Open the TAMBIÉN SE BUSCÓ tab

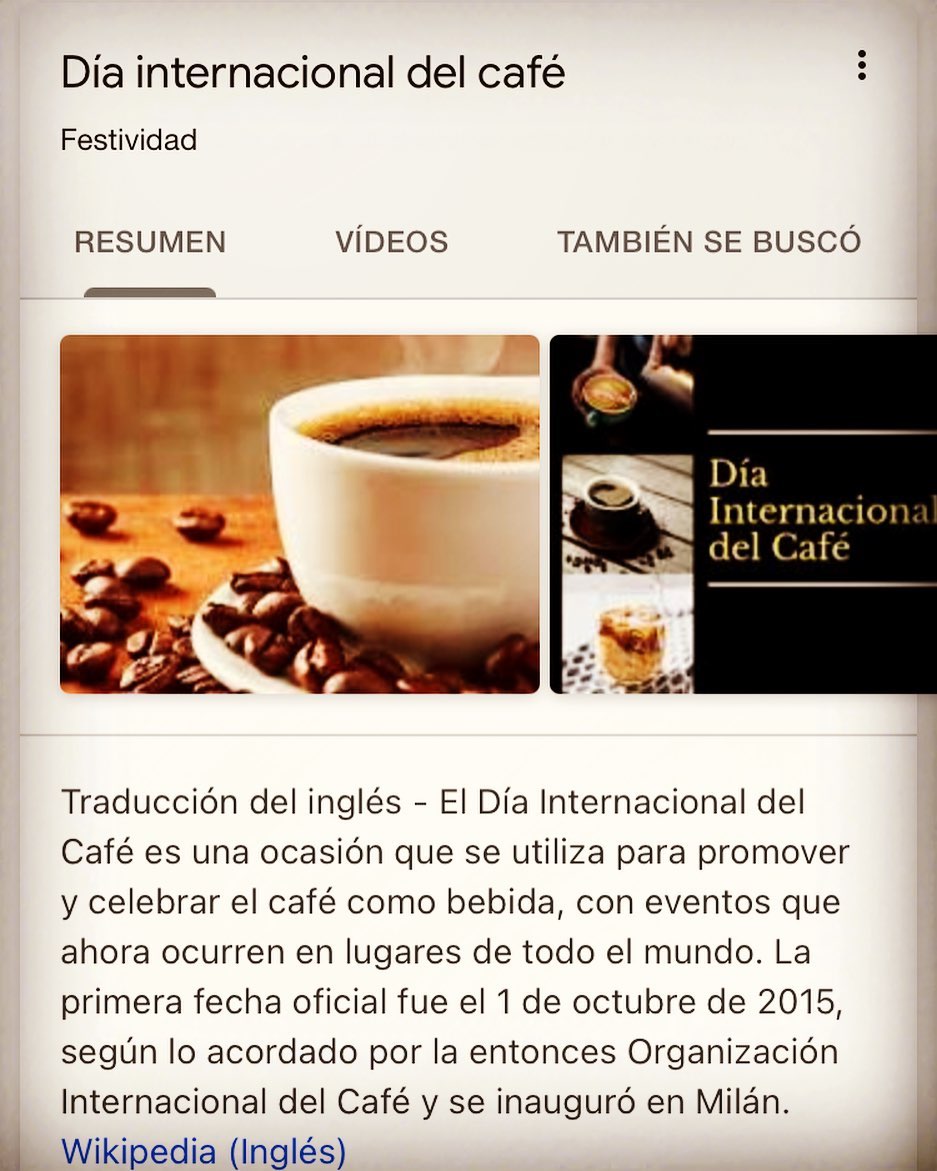point(709,242)
